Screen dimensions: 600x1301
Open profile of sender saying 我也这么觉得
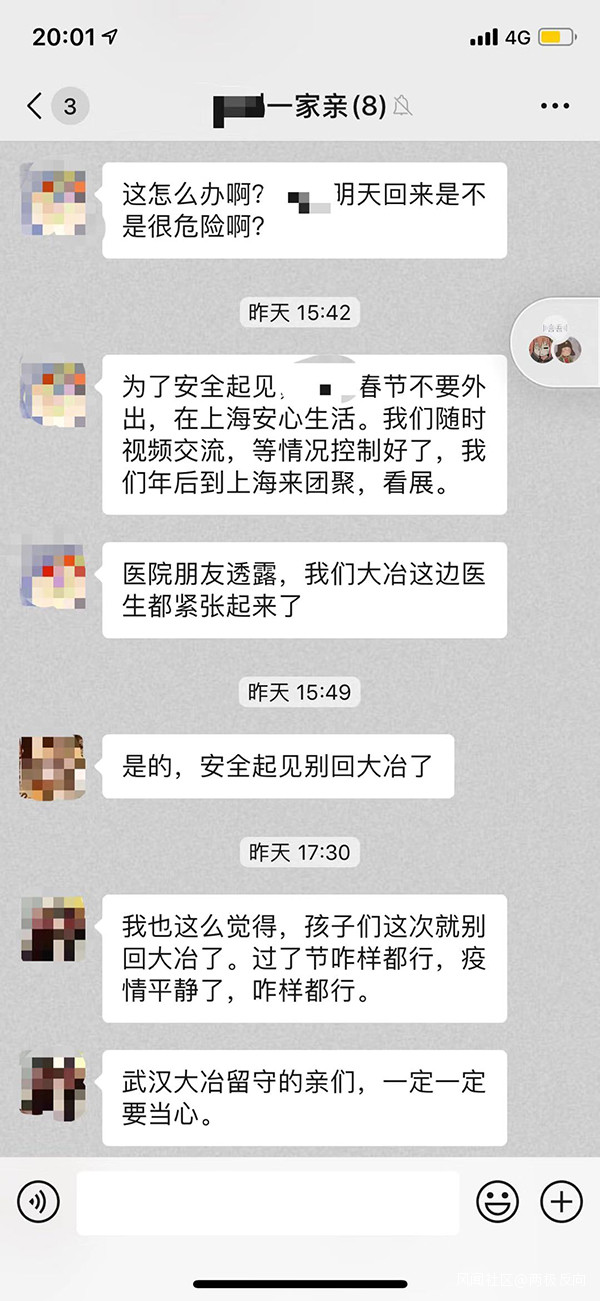coord(53,928)
